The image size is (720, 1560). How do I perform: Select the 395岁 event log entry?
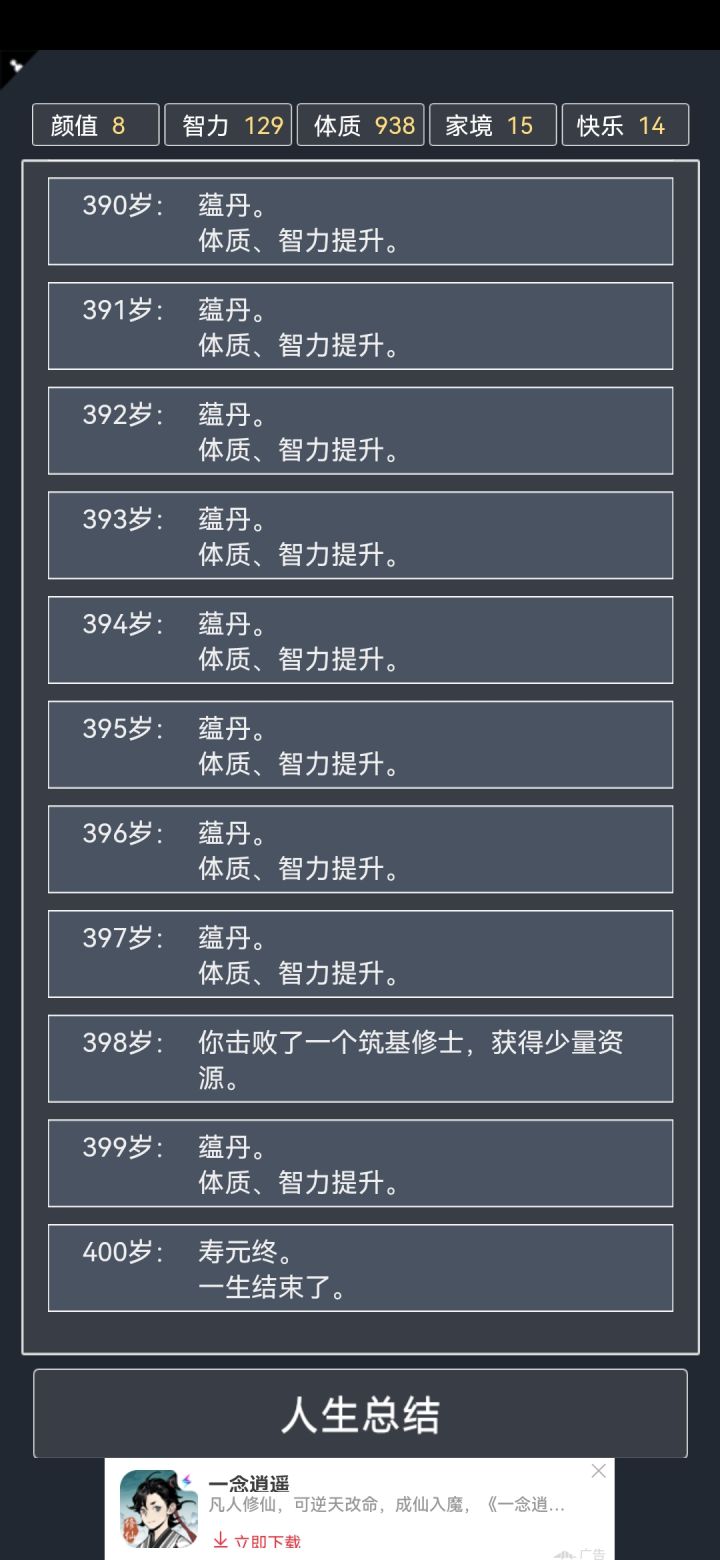(360, 744)
